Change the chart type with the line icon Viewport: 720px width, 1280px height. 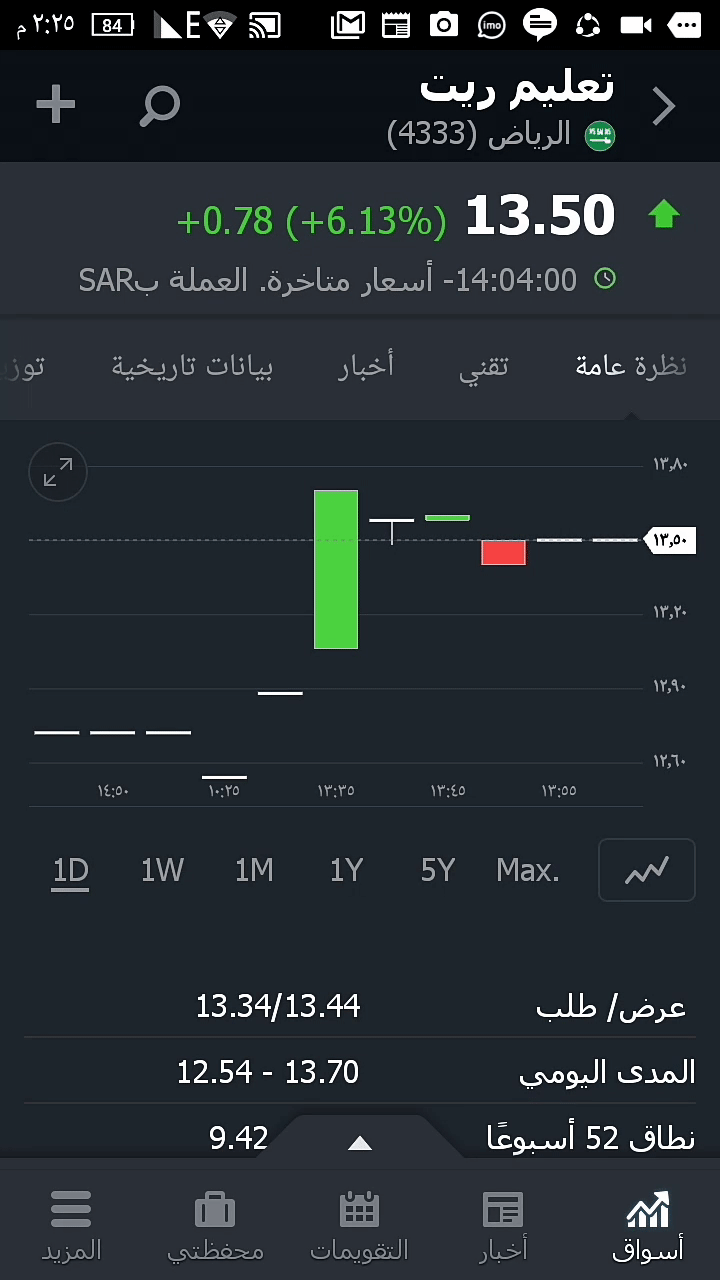click(x=646, y=871)
